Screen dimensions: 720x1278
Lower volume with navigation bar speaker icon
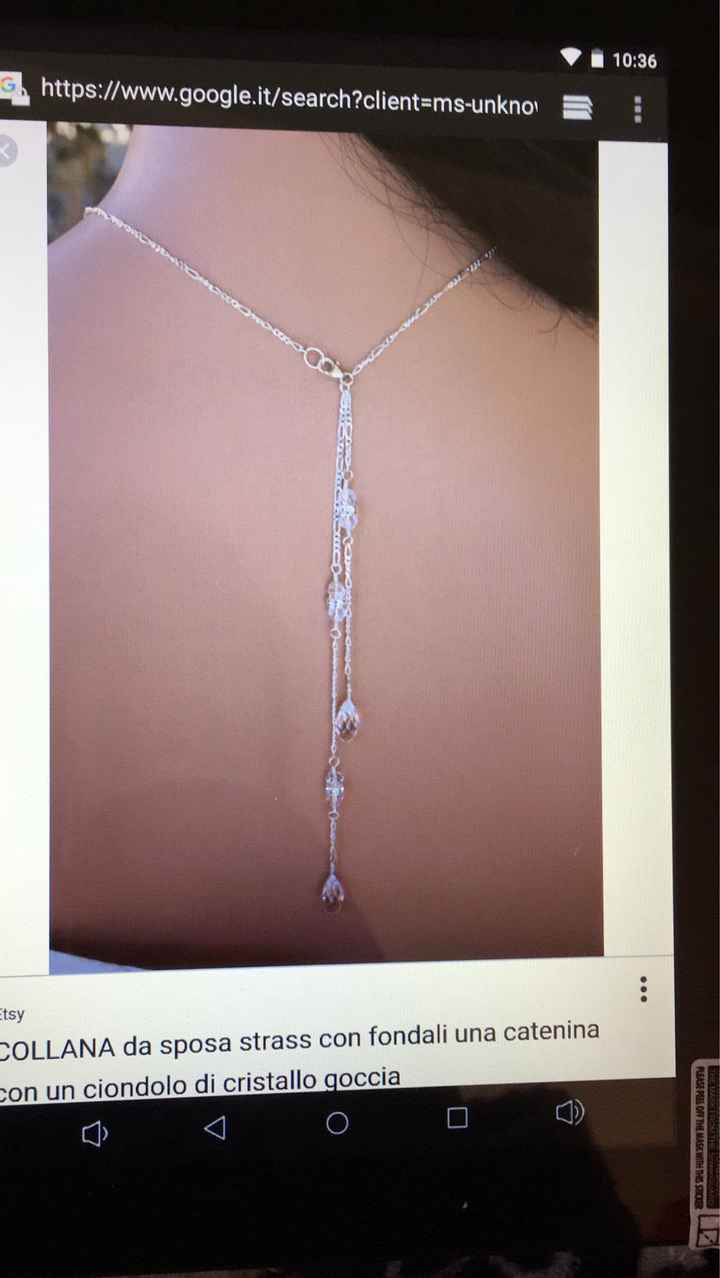click(94, 1133)
